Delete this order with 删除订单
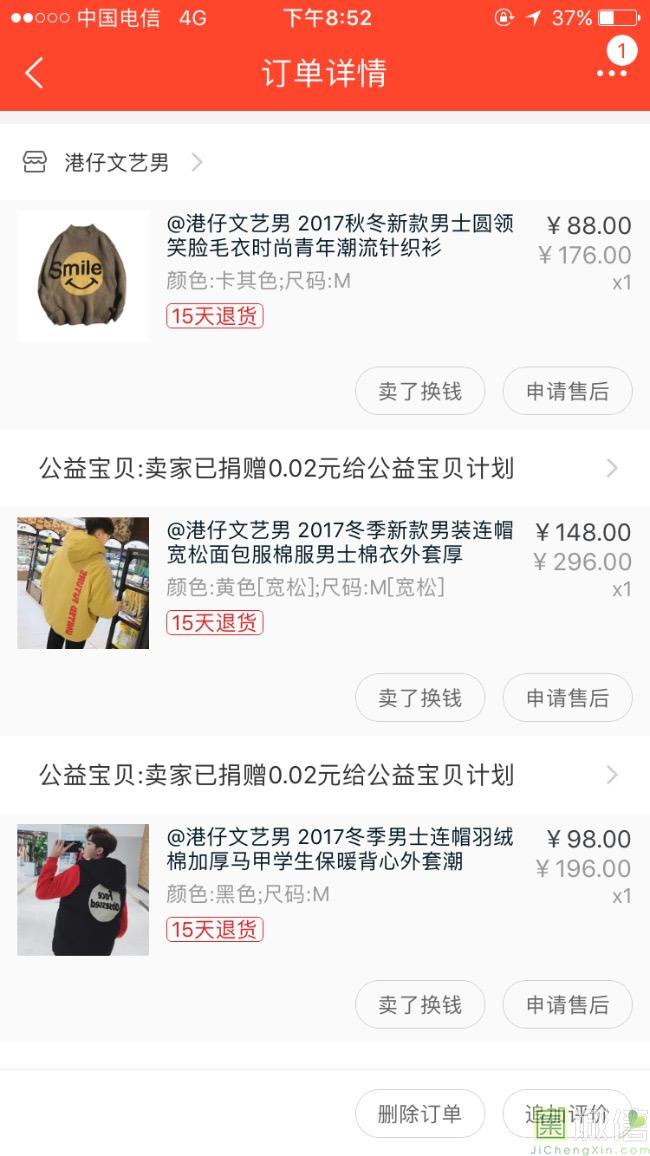 [420, 1113]
